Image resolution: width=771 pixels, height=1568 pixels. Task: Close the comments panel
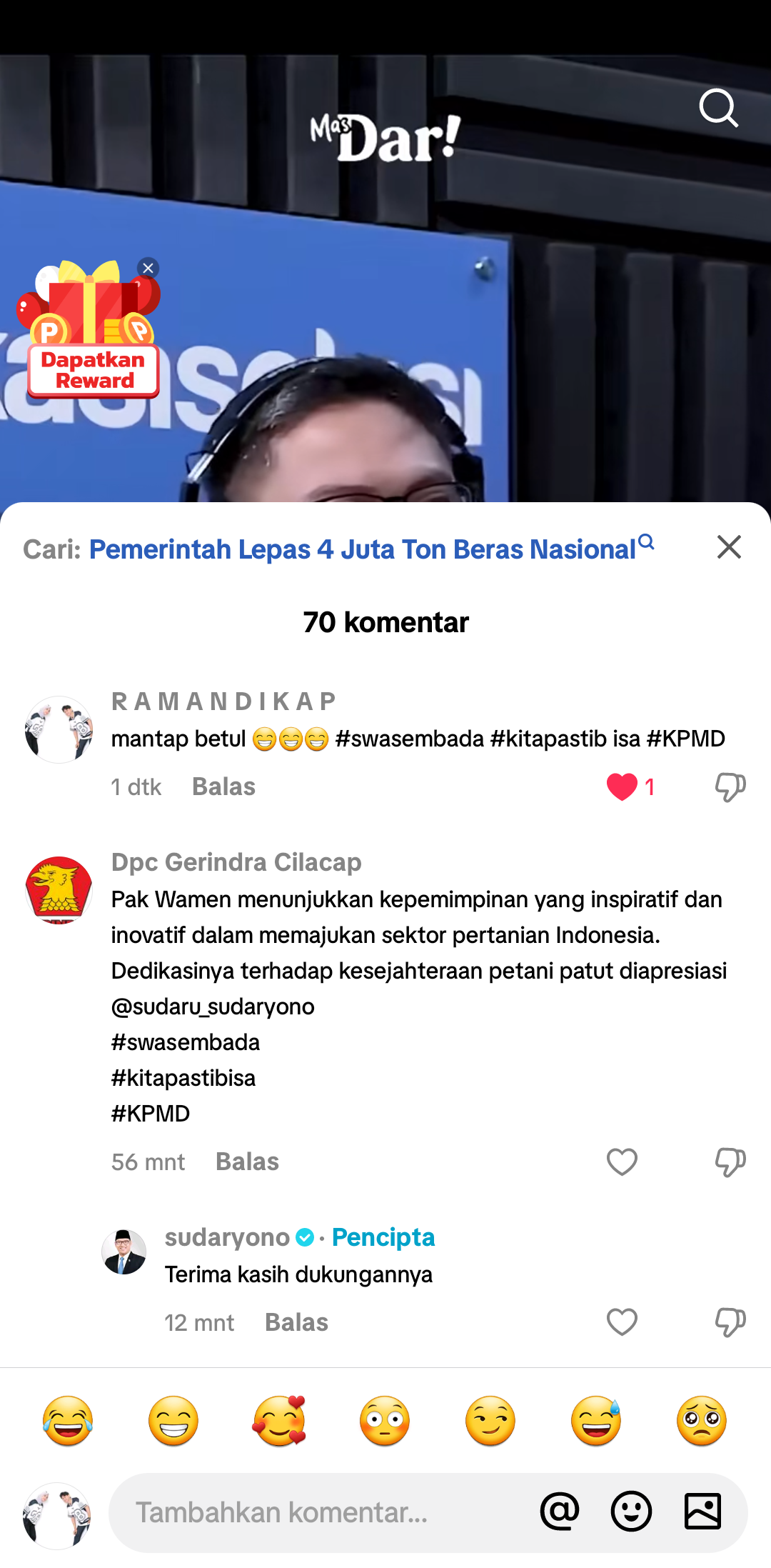click(729, 547)
